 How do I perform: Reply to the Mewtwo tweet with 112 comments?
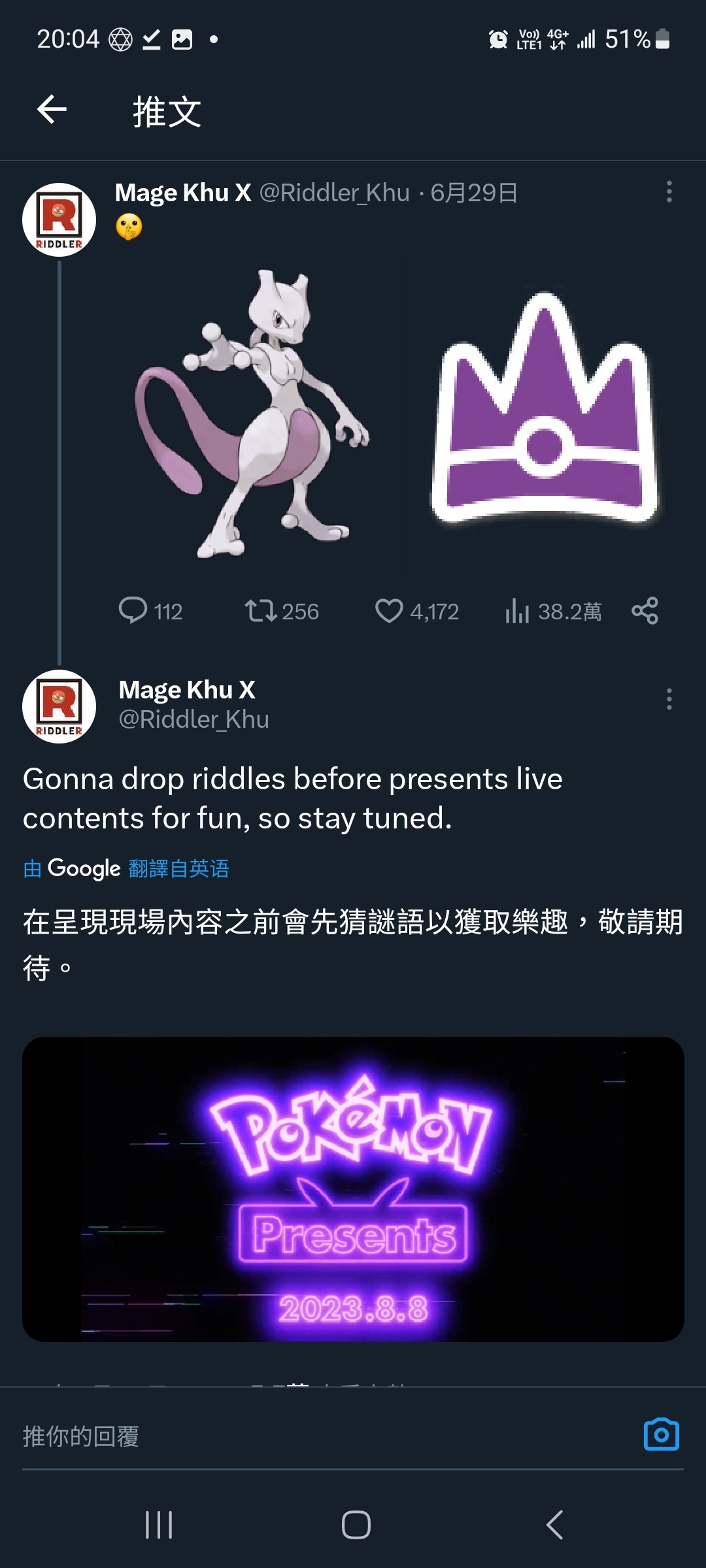pyautogui.click(x=150, y=612)
